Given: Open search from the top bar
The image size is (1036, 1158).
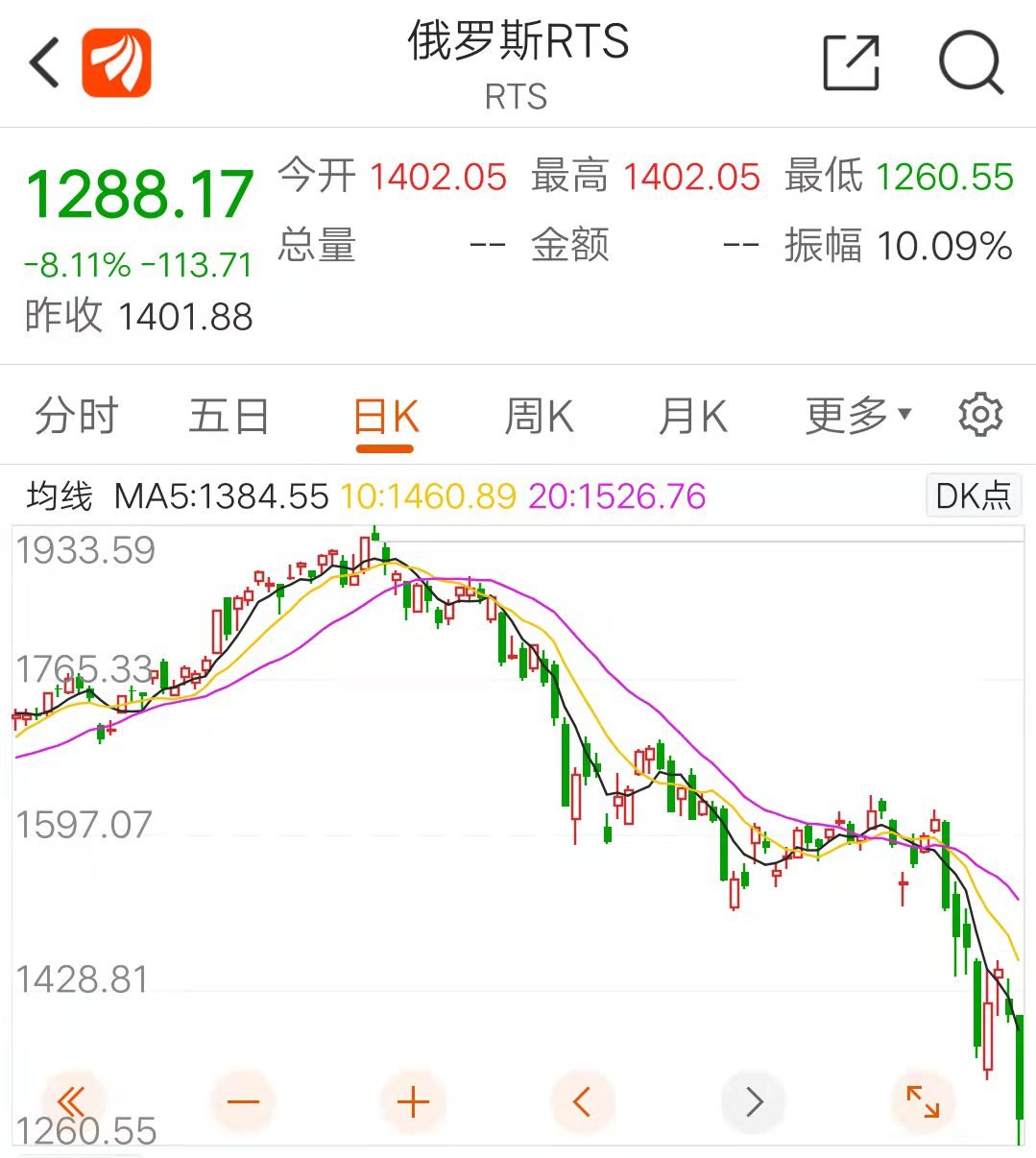Looking at the screenshot, I should [969, 60].
